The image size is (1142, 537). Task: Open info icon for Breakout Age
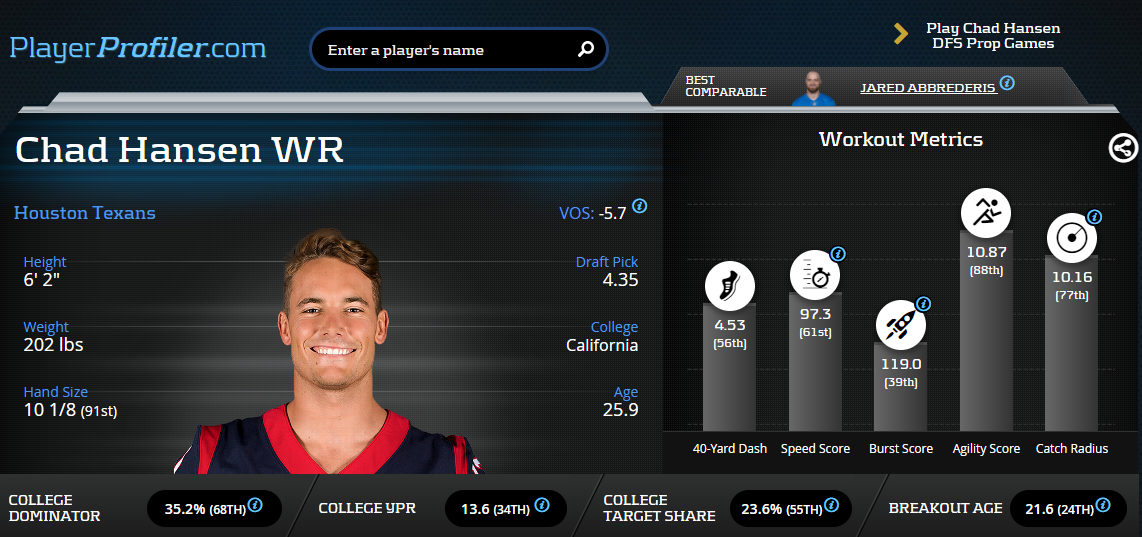pos(1103,505)
